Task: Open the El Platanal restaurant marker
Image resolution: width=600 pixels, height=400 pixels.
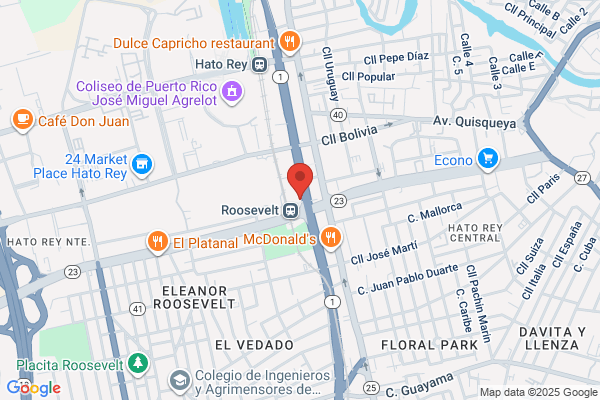Action: click(x=158, y=242)
